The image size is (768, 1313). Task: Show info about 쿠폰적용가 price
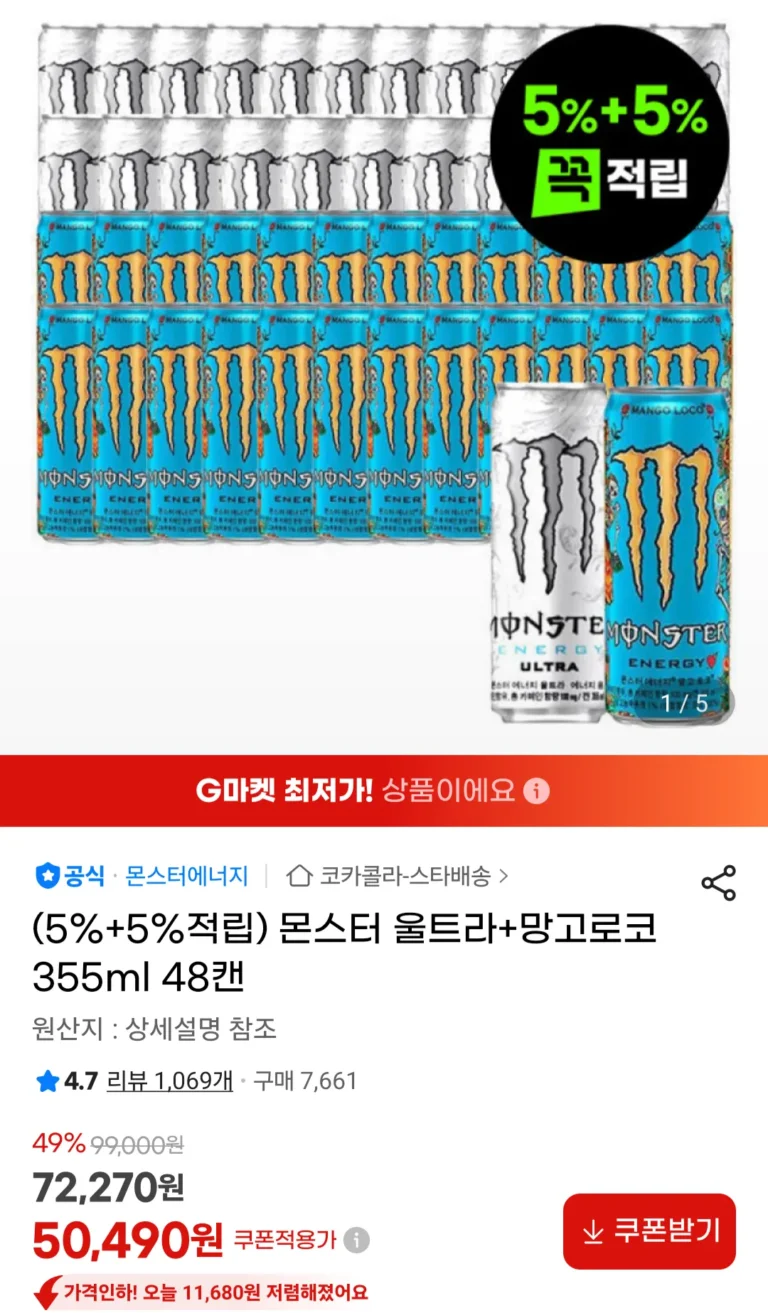[357, 1241]
